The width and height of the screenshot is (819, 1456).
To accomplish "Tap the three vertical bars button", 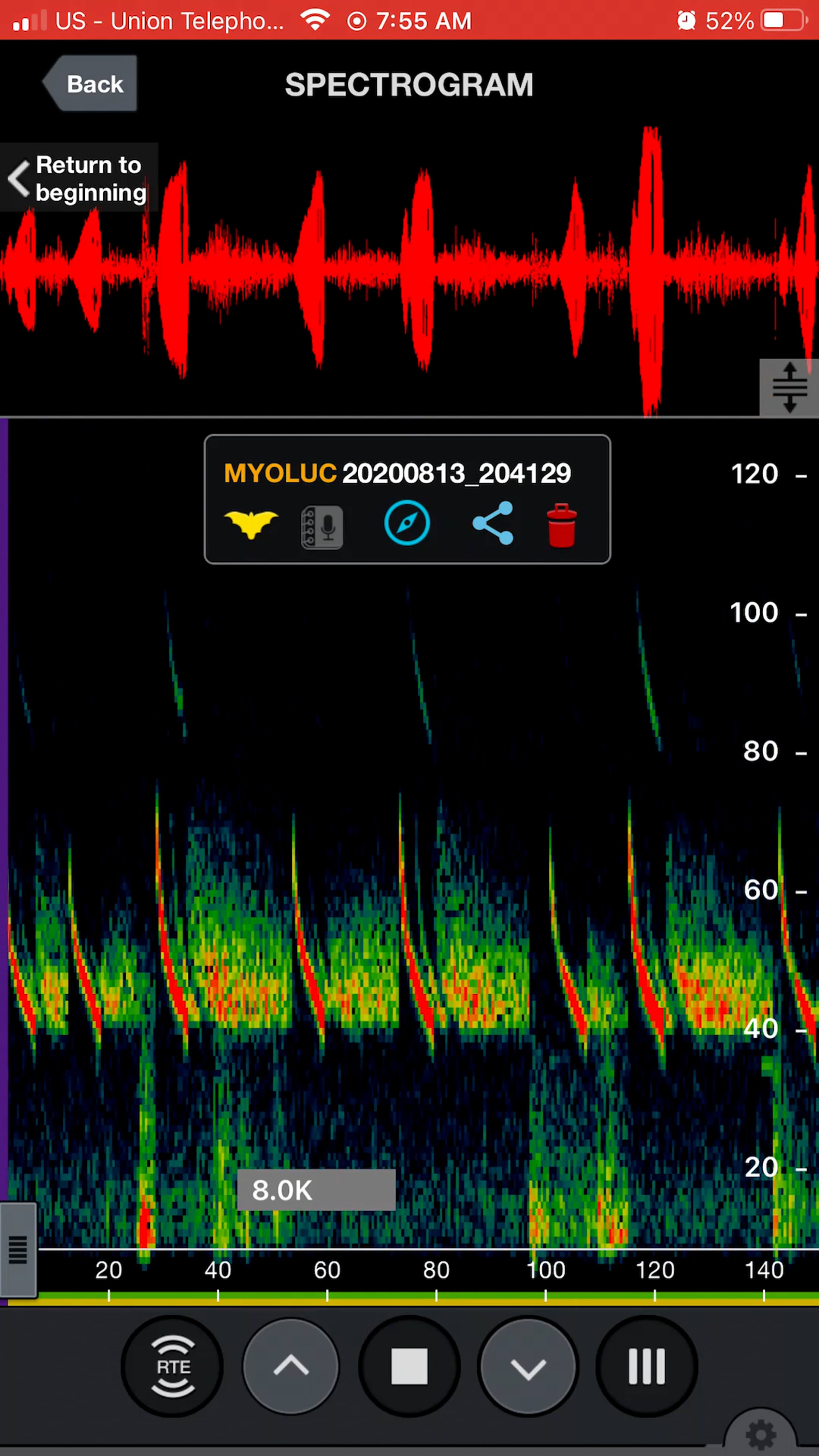I will (647, 1366).
